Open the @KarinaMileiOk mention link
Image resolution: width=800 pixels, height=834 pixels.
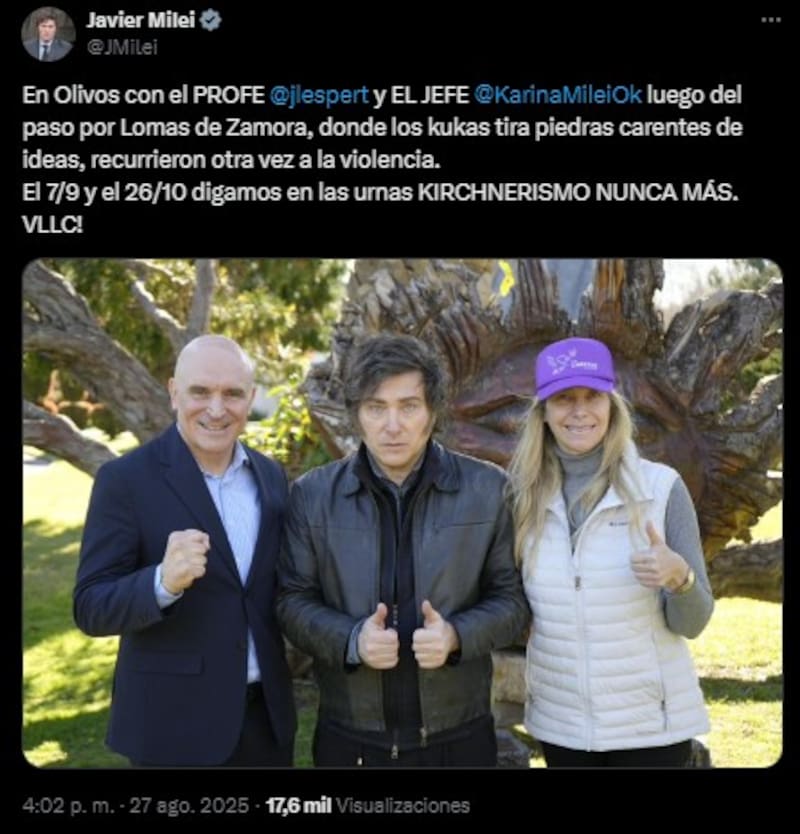point(558,97)
